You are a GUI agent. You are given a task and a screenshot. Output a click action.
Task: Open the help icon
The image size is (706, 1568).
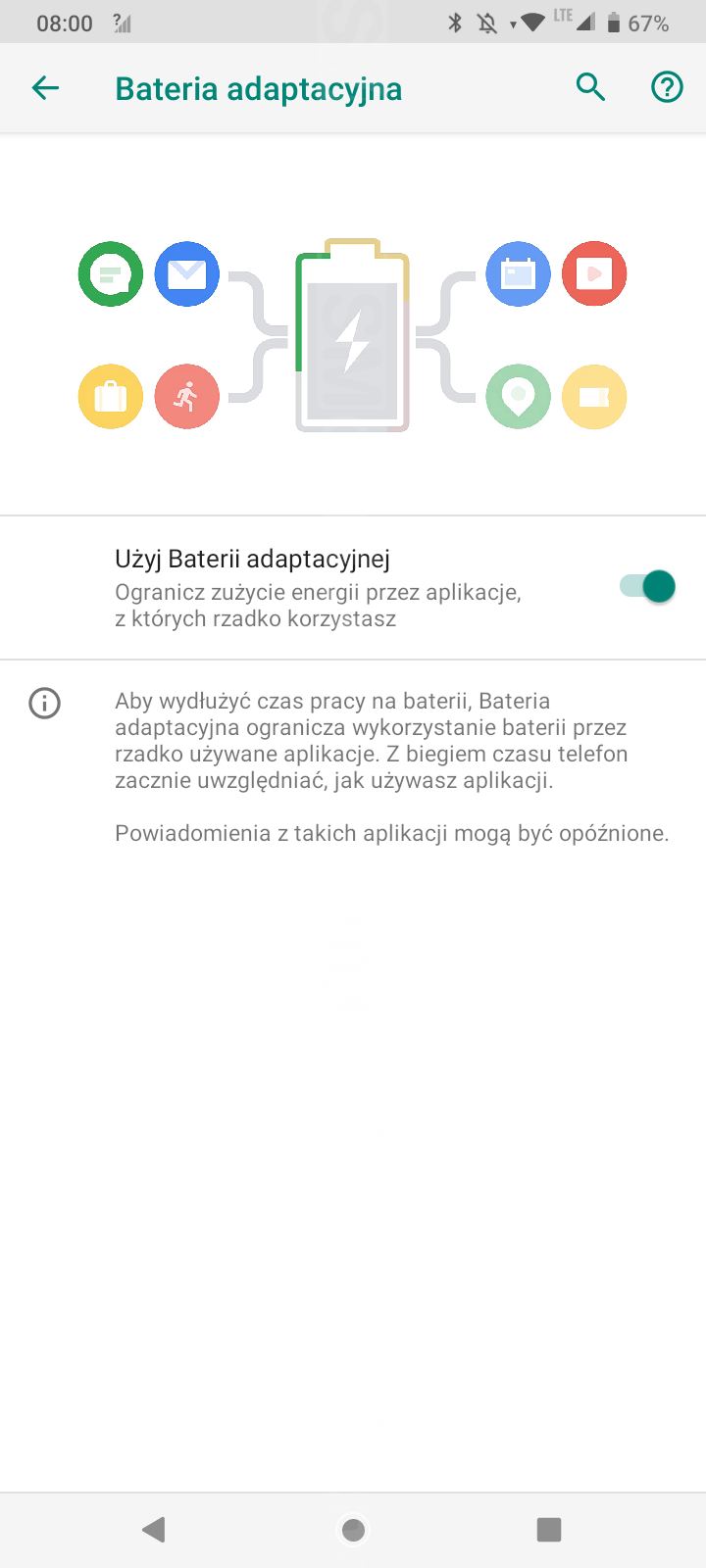coord(668,88)
